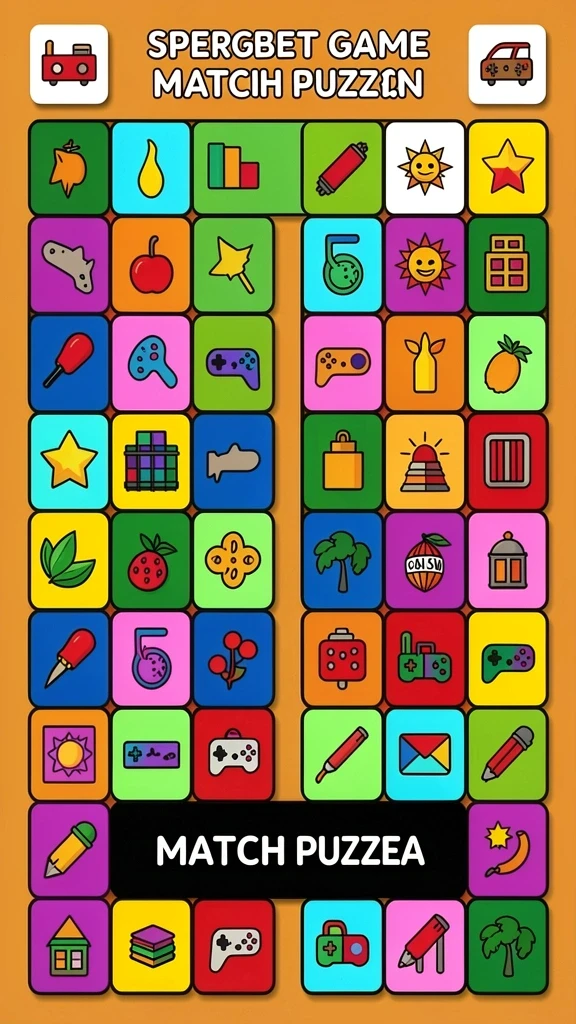The width and height of the screenshot is (576, 1024).
Task: Pick the strawberry tile
Action: click(x=151, y=560)
